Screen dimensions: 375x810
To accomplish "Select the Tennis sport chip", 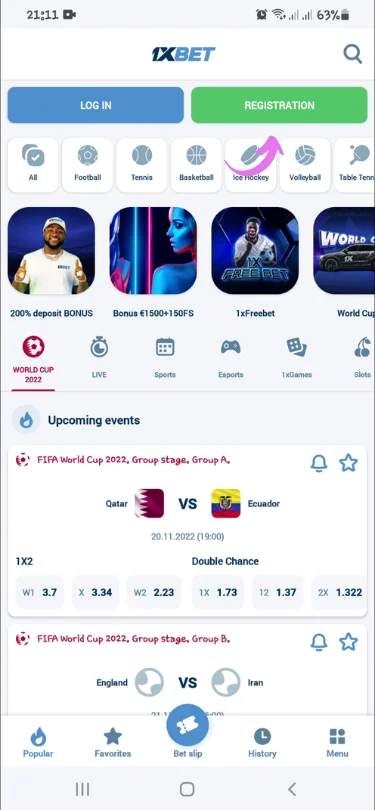I will pyautogui.click(x=142, y=165).
